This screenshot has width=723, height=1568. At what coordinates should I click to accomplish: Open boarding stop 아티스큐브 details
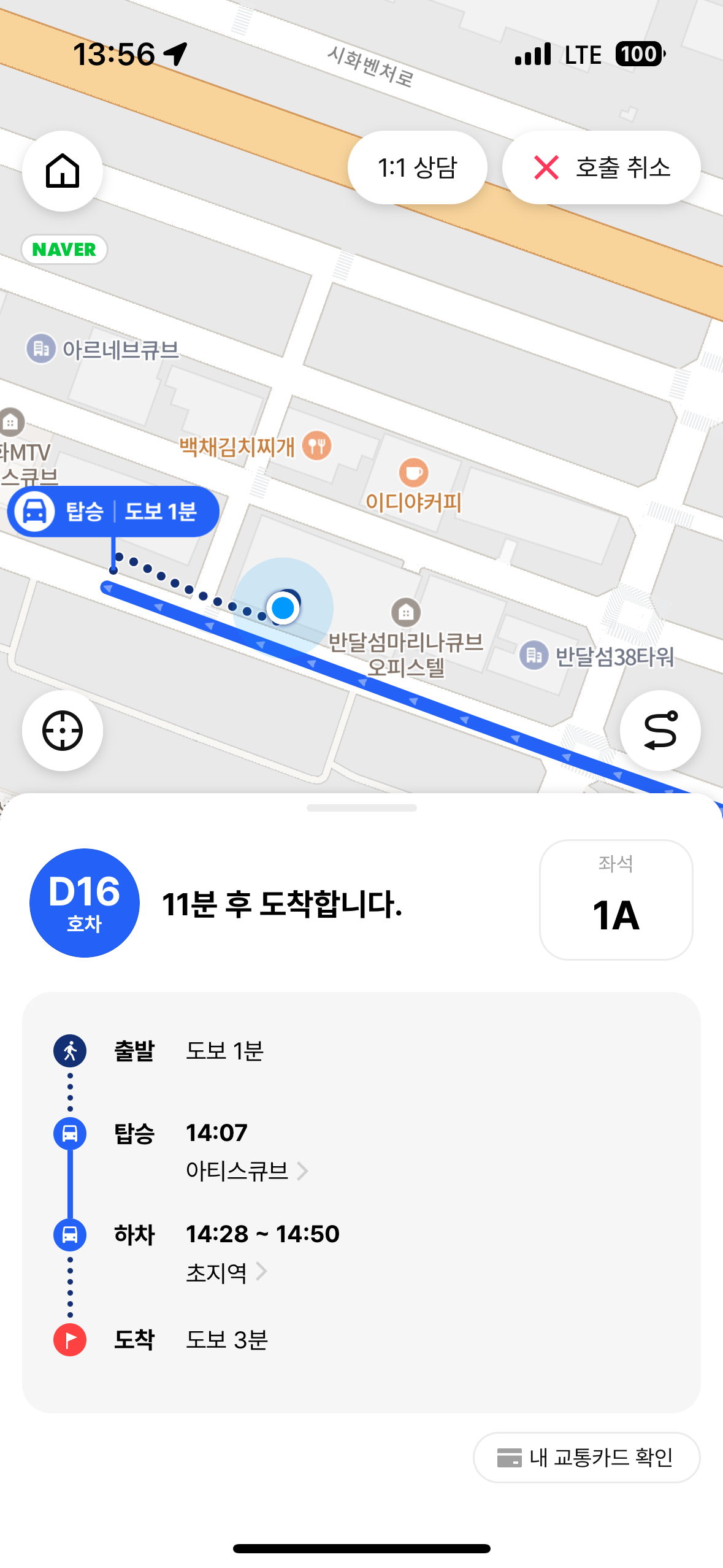point(247,1171)
